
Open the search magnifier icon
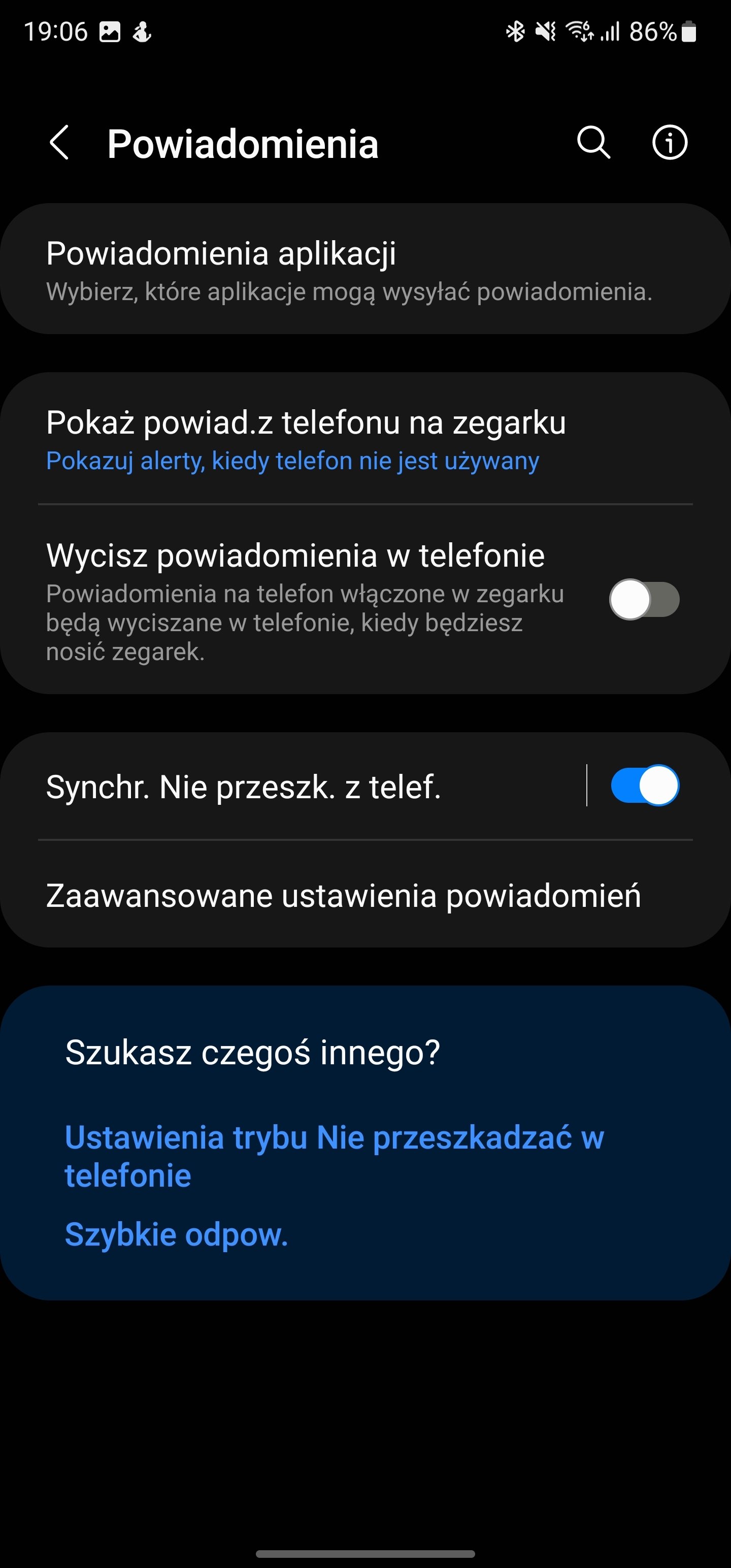(593, 143)
